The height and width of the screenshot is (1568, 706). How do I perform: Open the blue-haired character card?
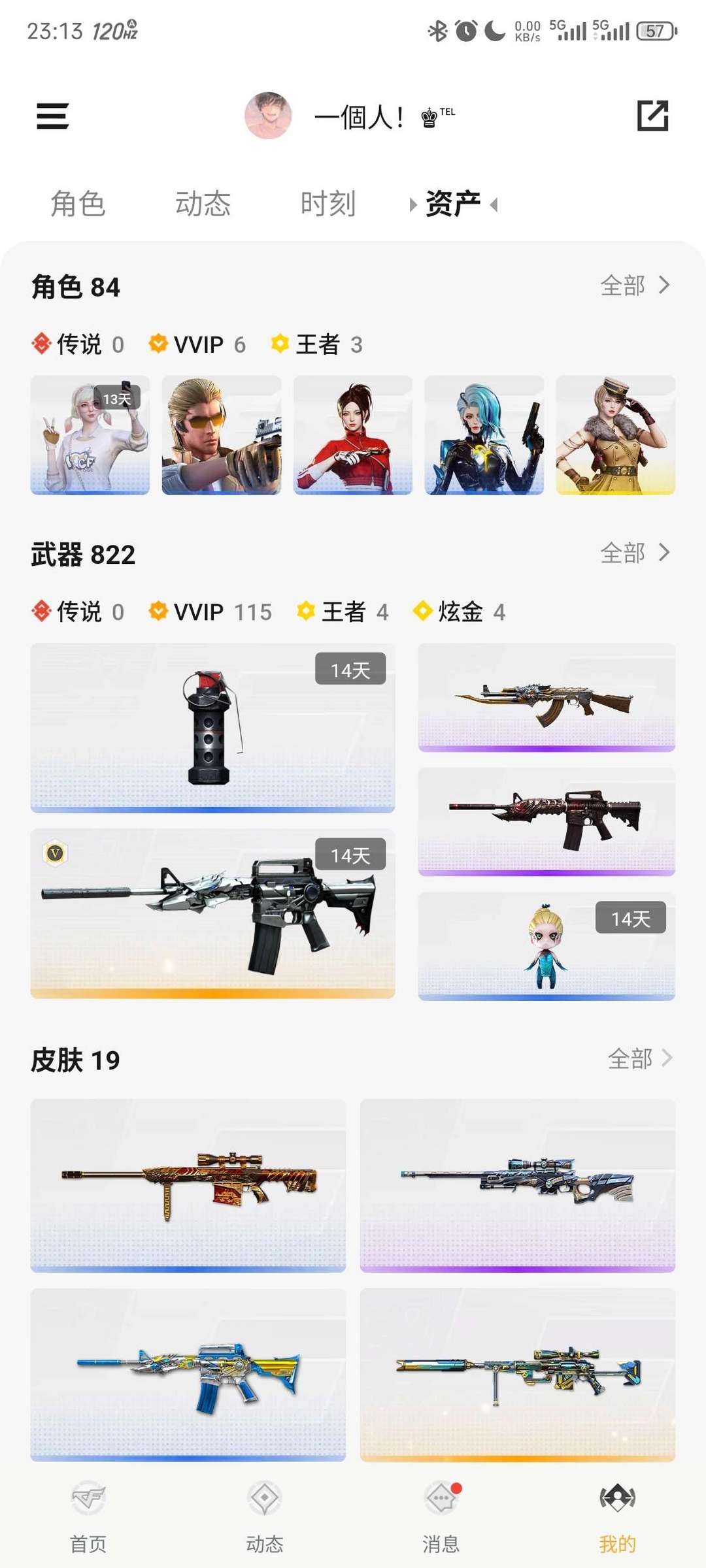[x=484, y=435]
